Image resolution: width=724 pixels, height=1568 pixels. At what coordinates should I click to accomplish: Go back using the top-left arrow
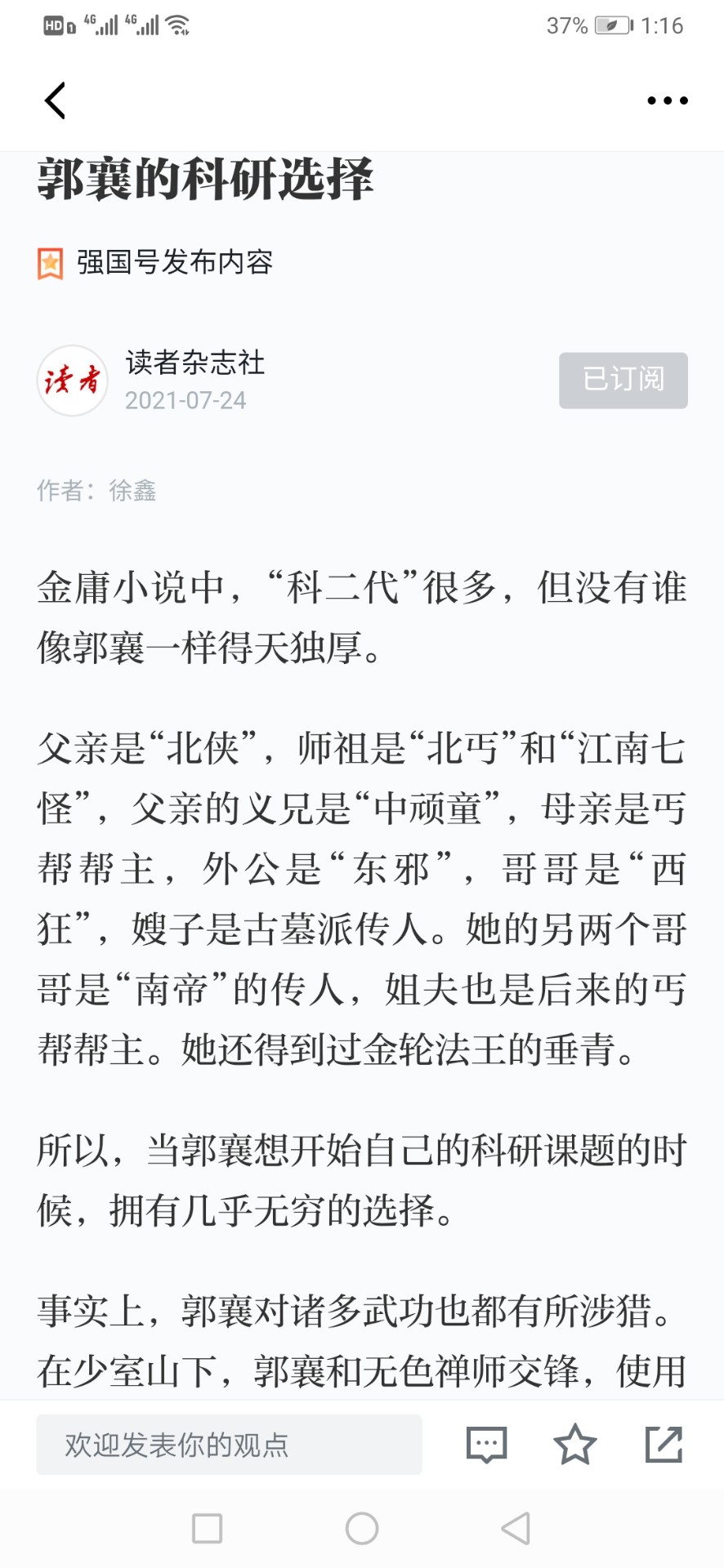(55, 100)
